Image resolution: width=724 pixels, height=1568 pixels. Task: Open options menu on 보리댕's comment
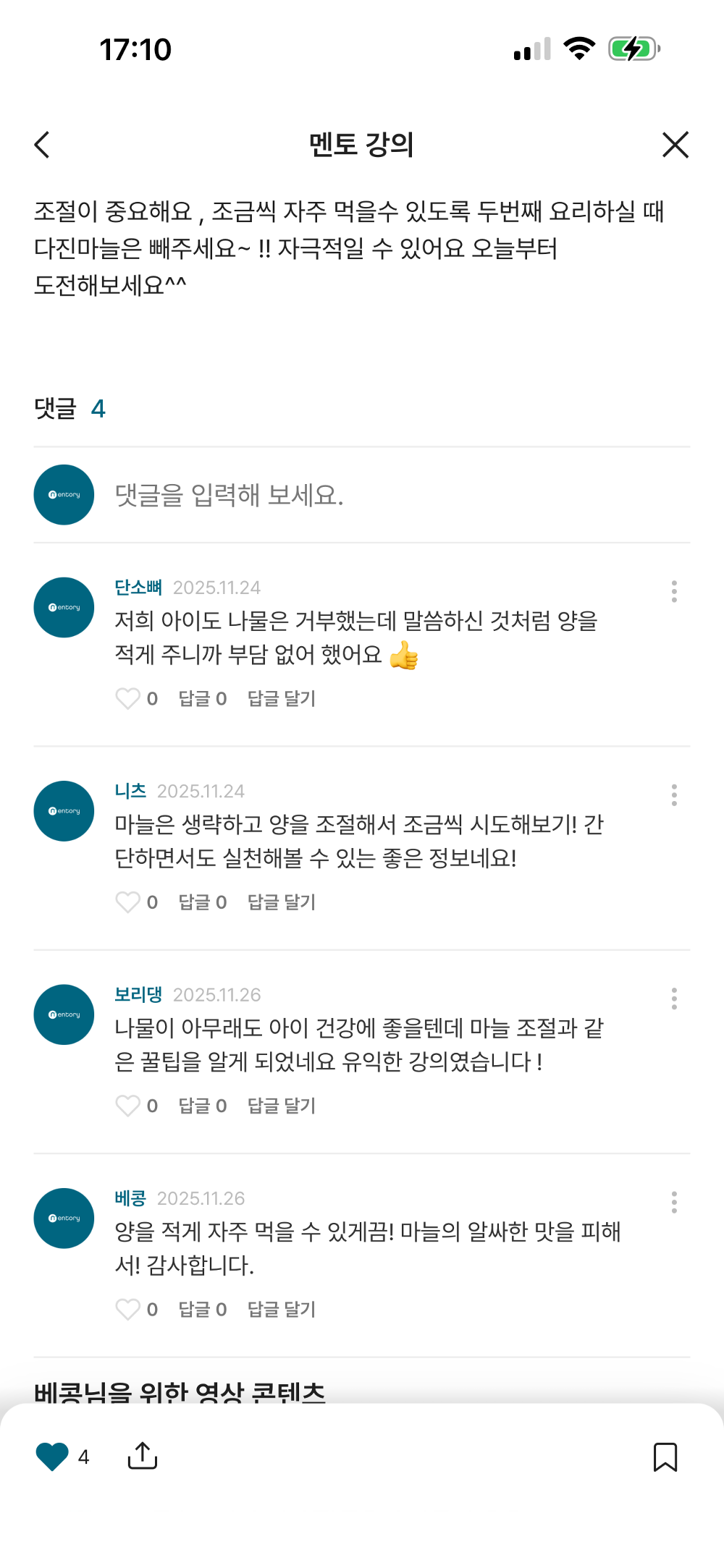tap(675, 997)
